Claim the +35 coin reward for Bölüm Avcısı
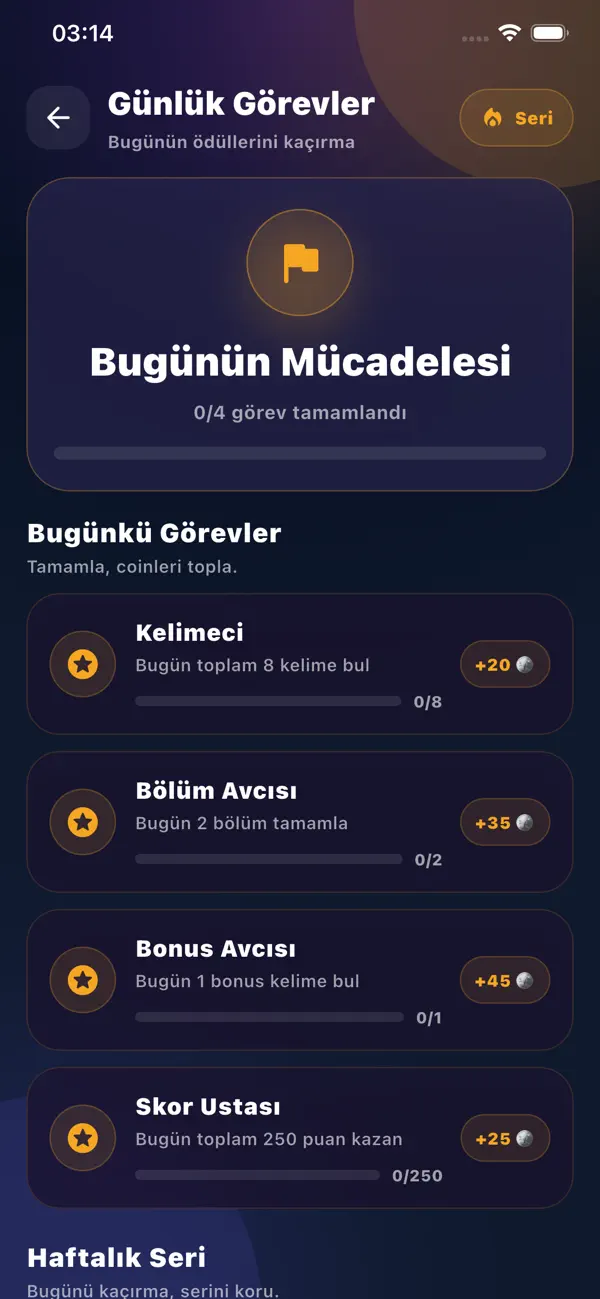 (x=505, y=822)
